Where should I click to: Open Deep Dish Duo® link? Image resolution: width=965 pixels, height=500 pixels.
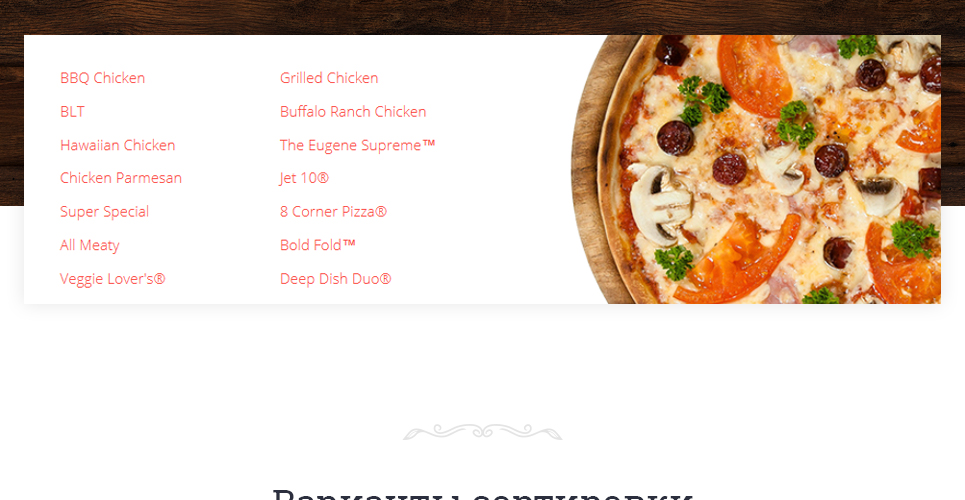[x=335, y=279]
